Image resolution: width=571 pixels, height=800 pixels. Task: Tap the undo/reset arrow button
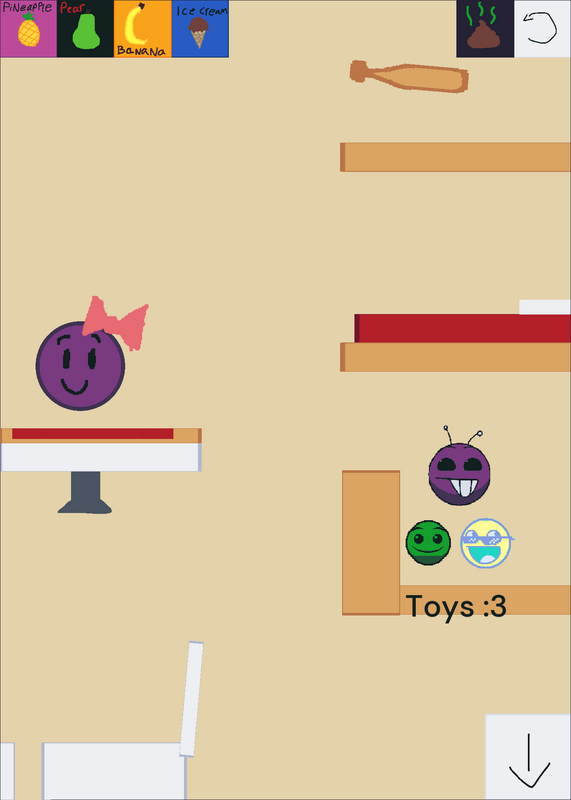point(542,29)
